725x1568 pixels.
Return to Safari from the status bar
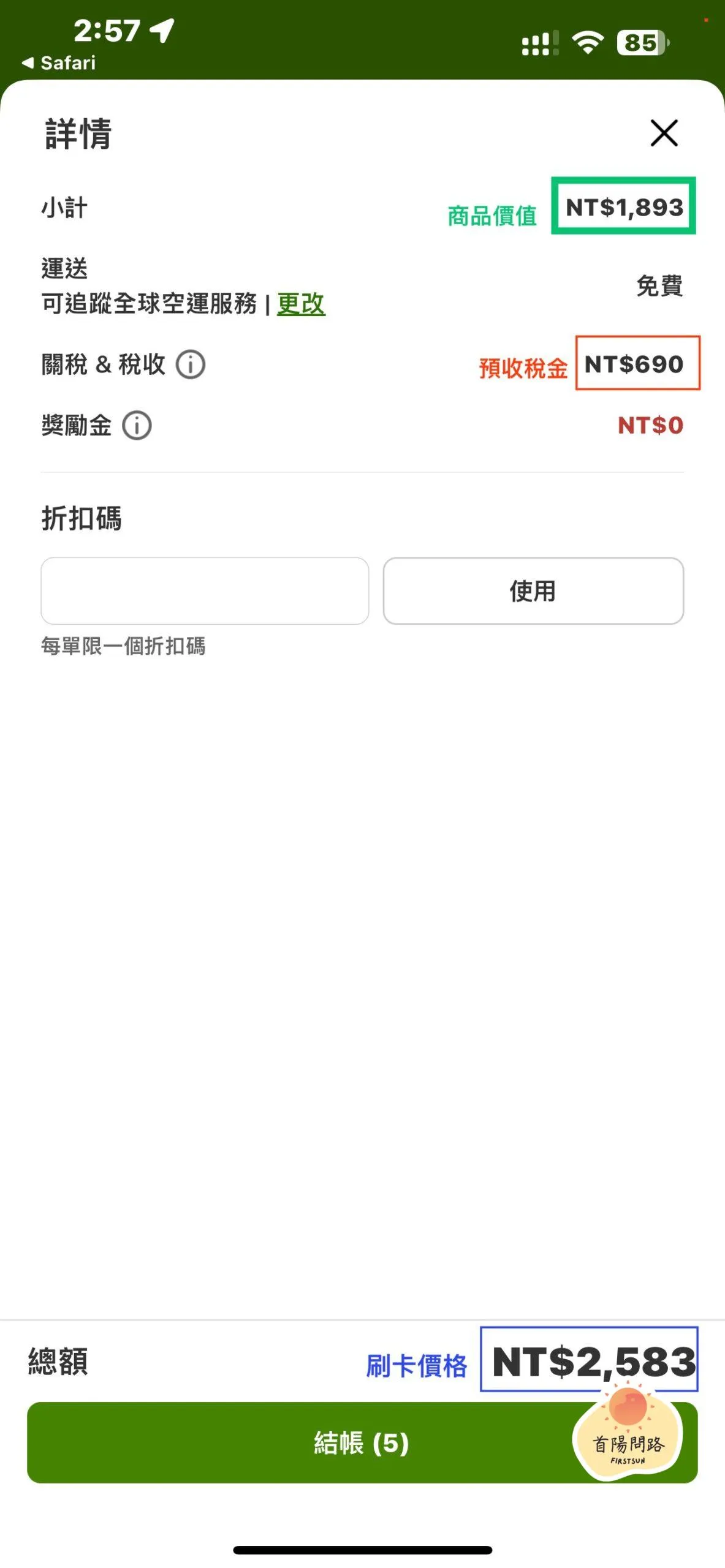point(59,62)
